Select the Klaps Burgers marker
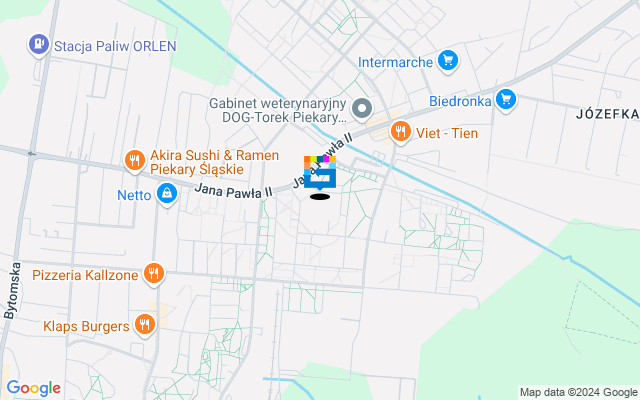Viewport: 640px width, 400px height. coord(145,324)
